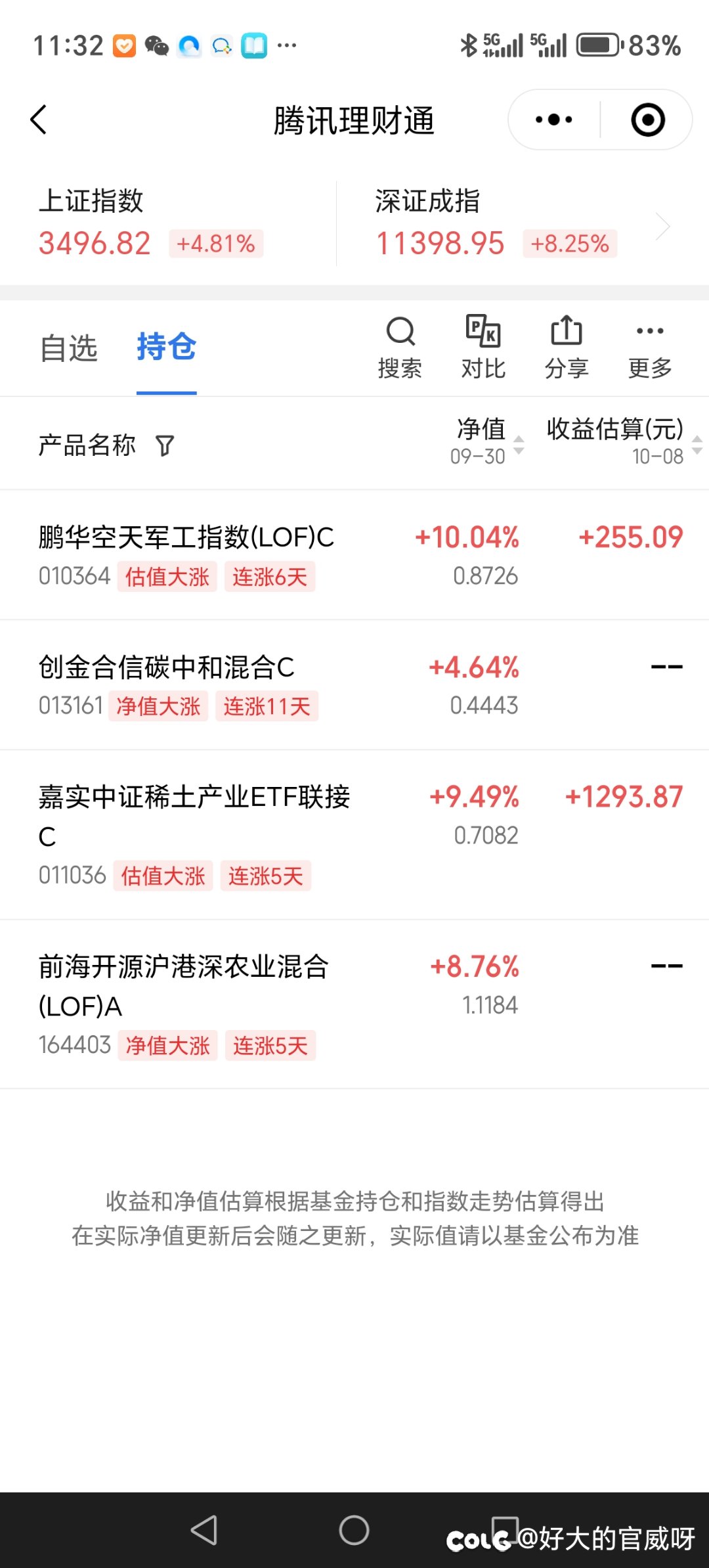
Task: Tap the system home button
Action: pyautogui.click(x=354, y=1530)
